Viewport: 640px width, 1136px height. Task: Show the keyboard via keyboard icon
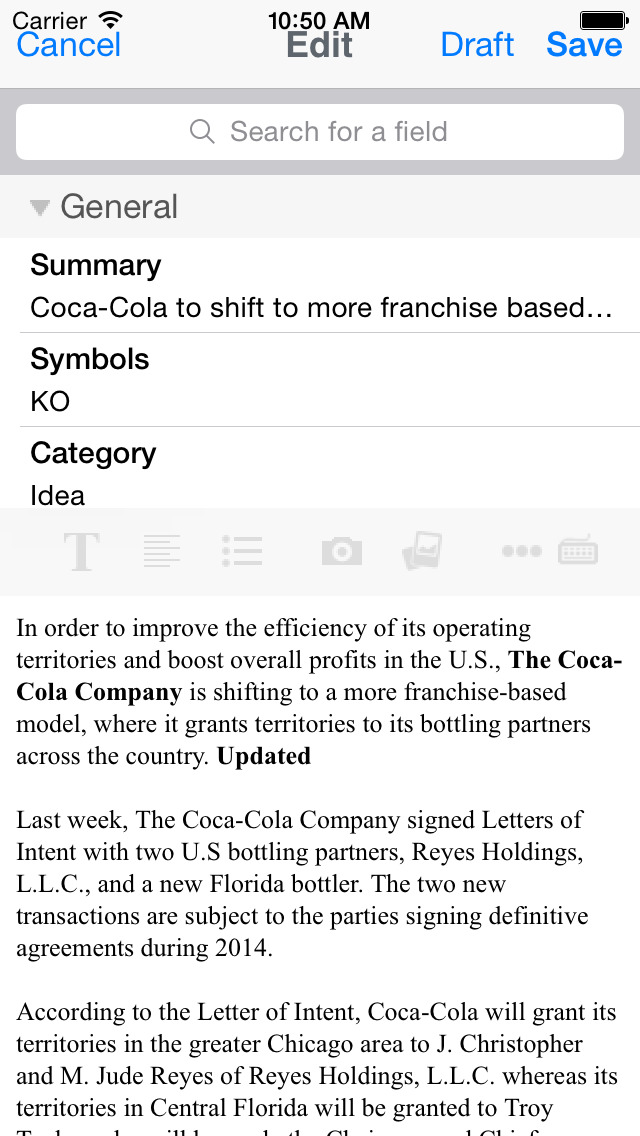[578, 551]
